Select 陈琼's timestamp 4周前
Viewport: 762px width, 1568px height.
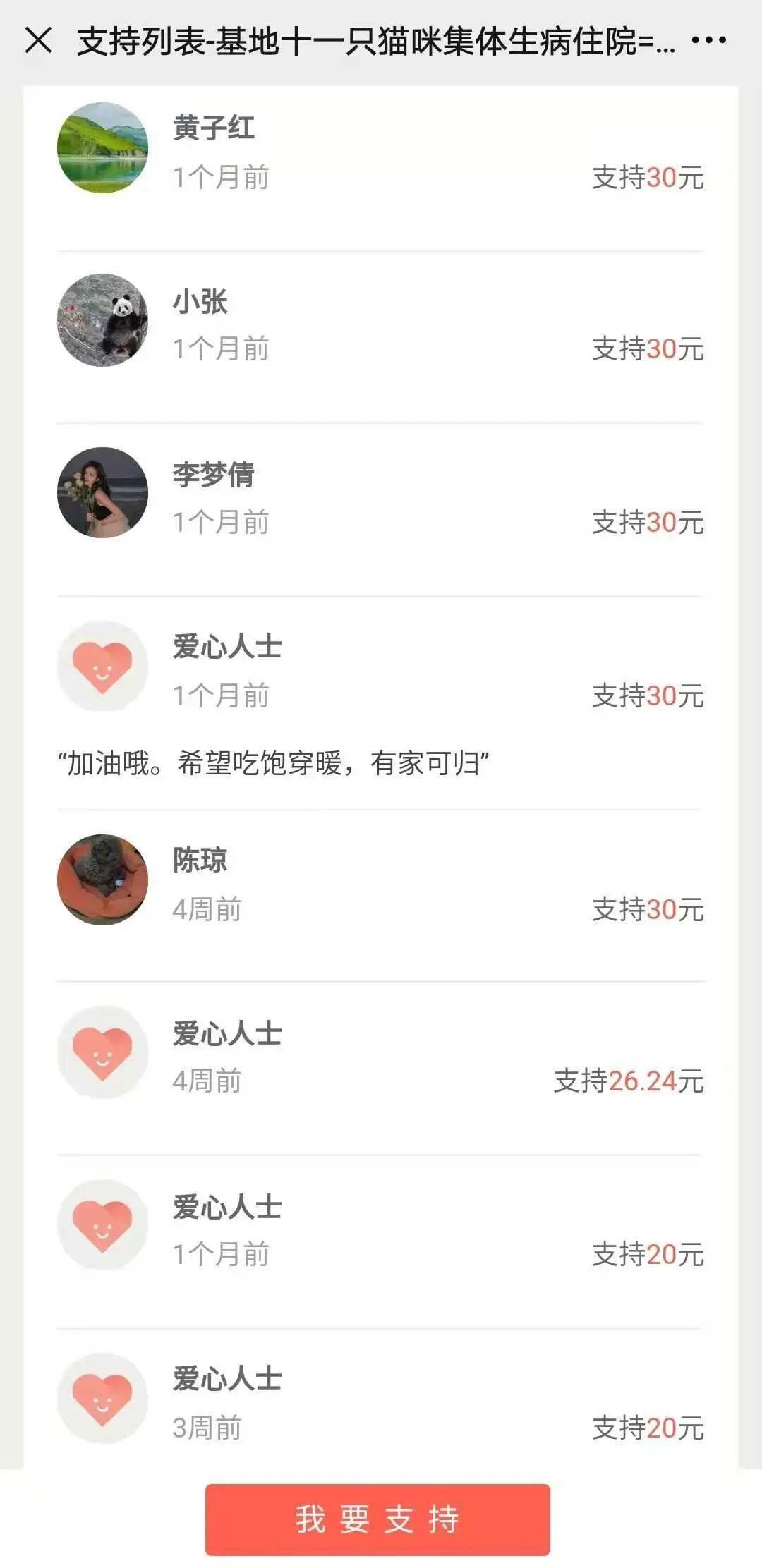(205, 910)
